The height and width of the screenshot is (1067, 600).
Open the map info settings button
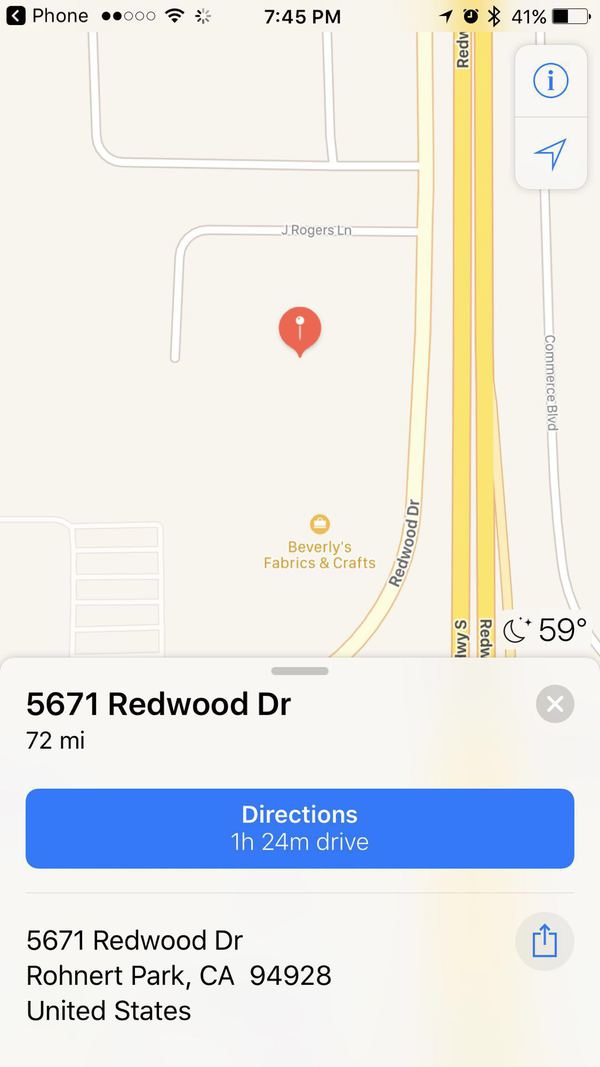[x=550, y=80]
